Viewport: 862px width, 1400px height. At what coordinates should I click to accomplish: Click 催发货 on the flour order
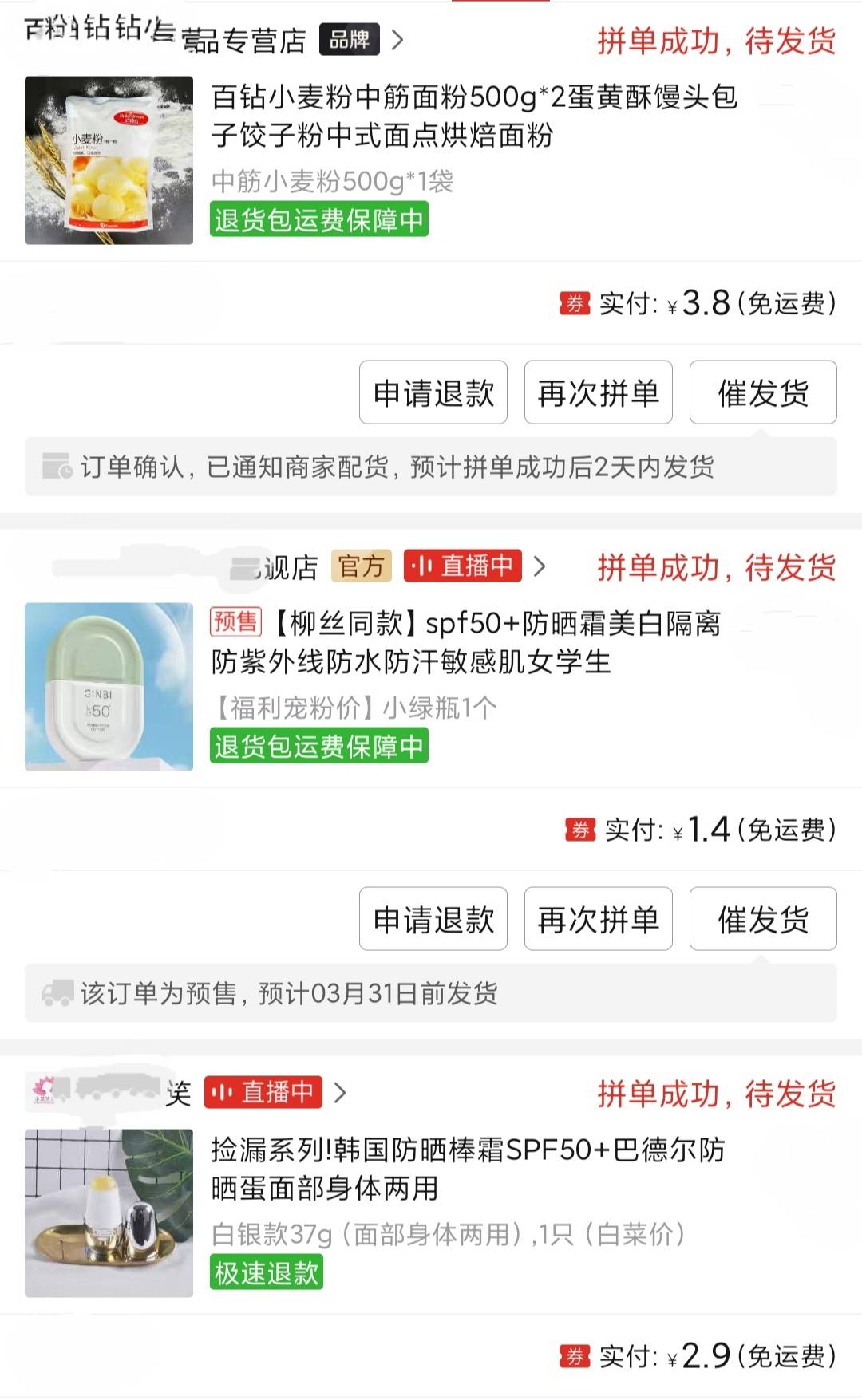click(762, 392)
